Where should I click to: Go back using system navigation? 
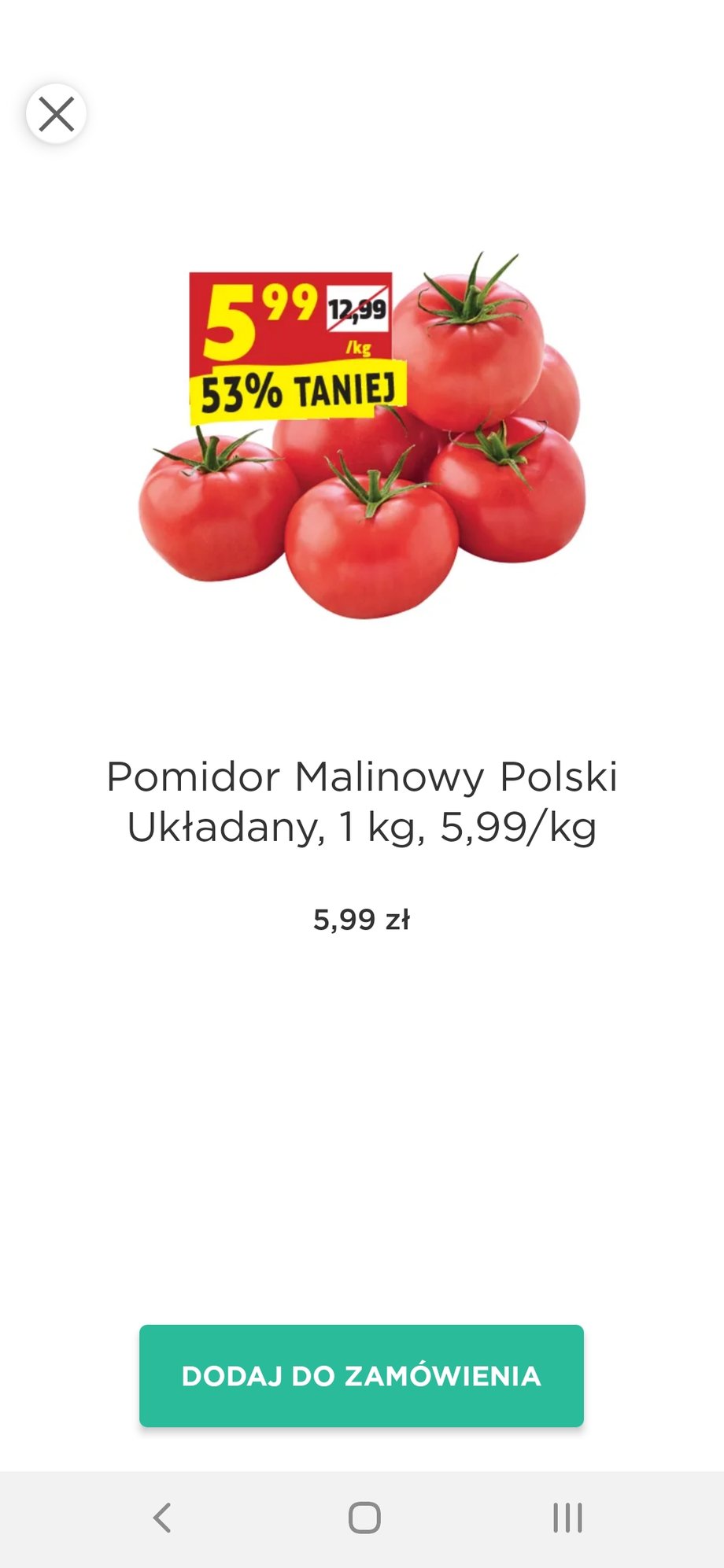162,1518
